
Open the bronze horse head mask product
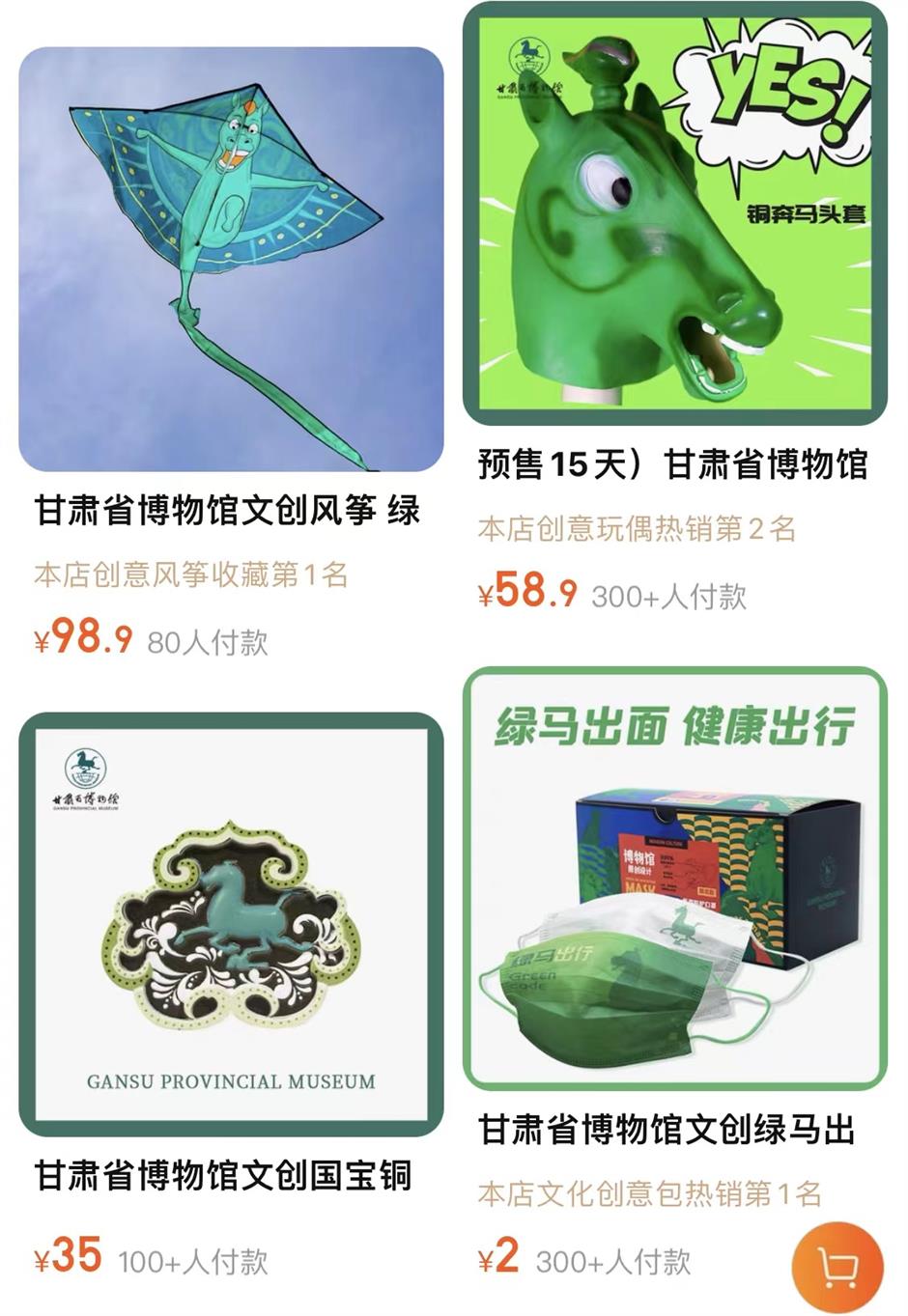(x=674, y=214)
